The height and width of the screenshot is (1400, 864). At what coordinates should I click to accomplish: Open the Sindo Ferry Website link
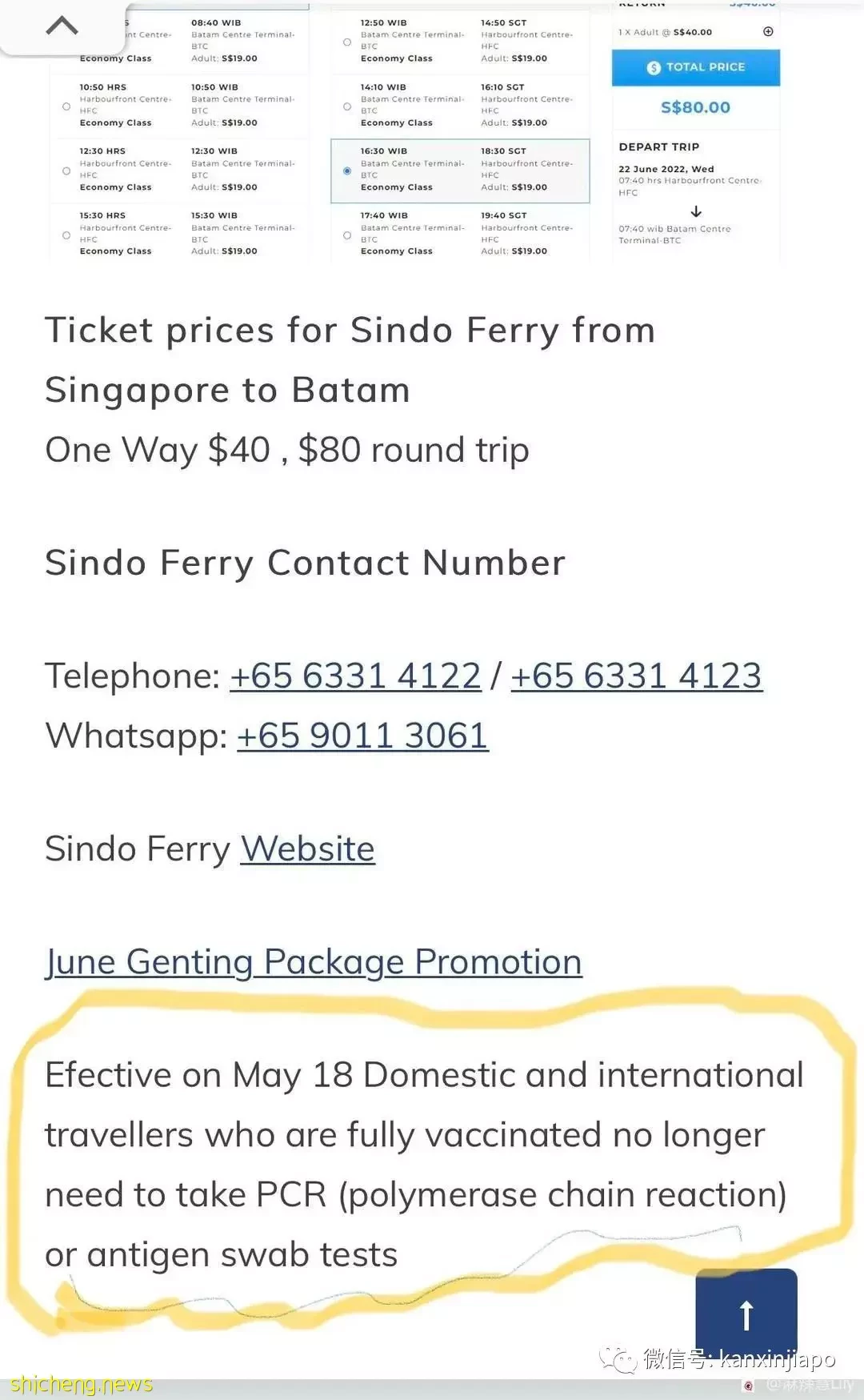pos(308,849)
